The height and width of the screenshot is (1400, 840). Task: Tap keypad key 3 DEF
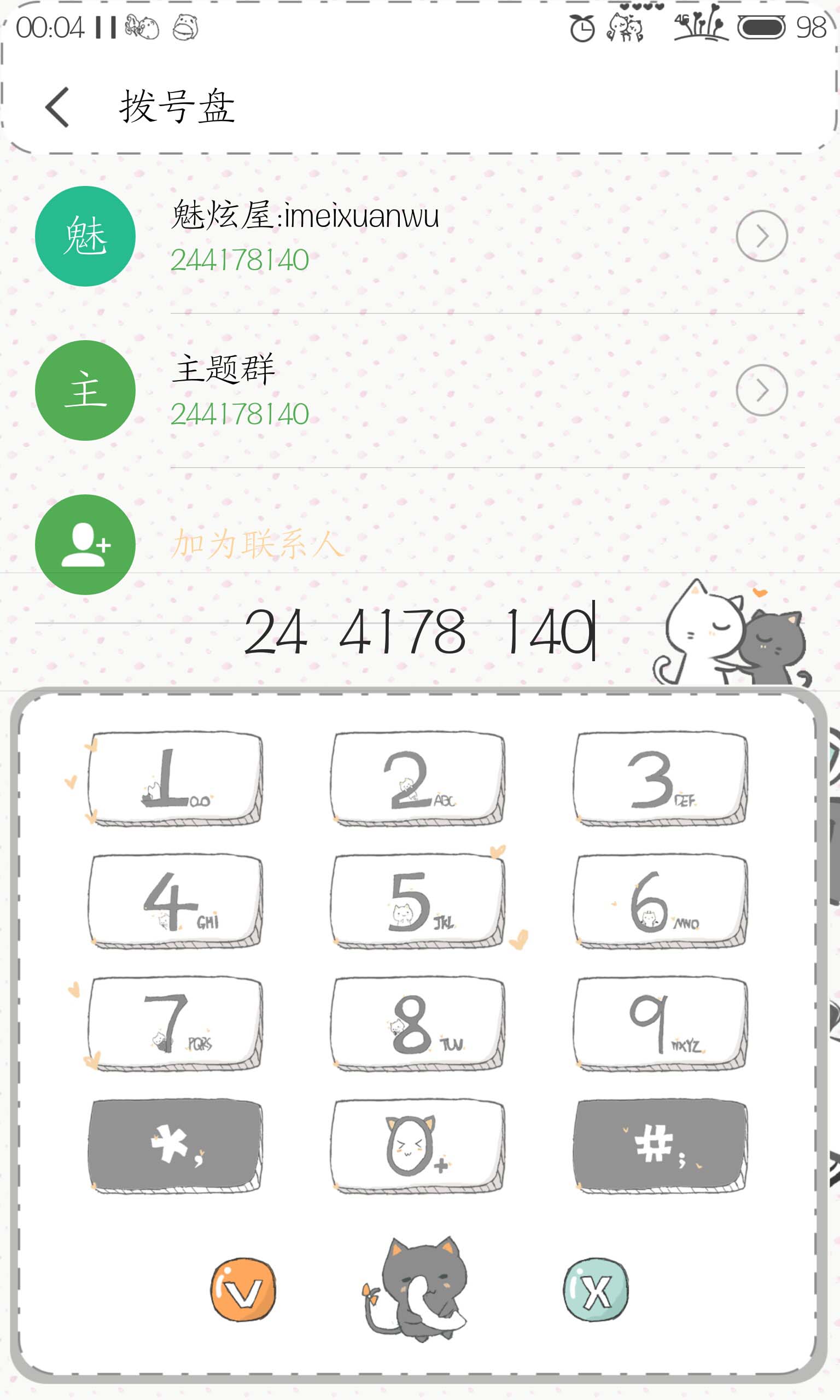point(660,779)
